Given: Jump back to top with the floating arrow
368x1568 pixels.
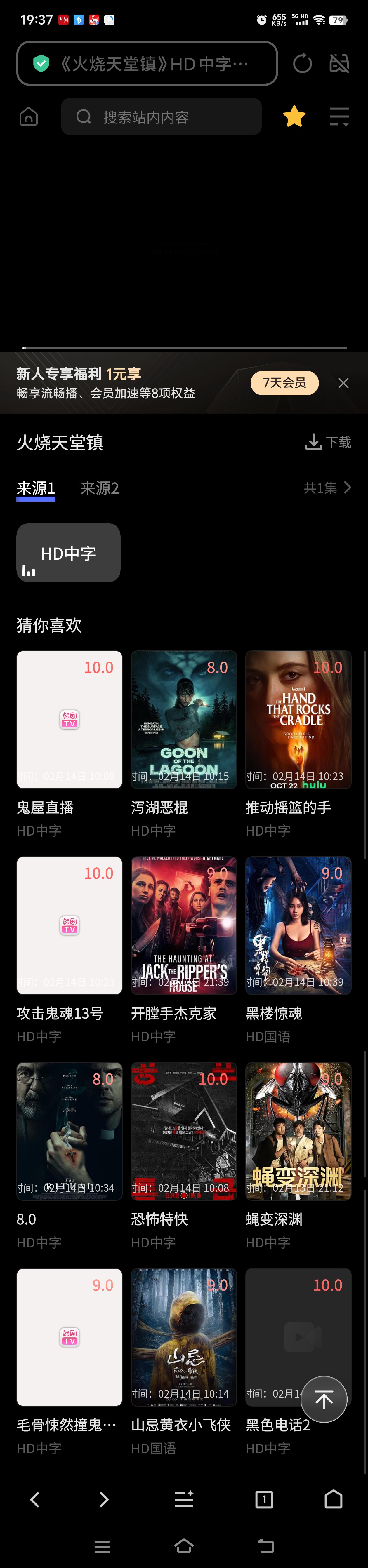Looking at the screenshot, I should point(324,1399).
